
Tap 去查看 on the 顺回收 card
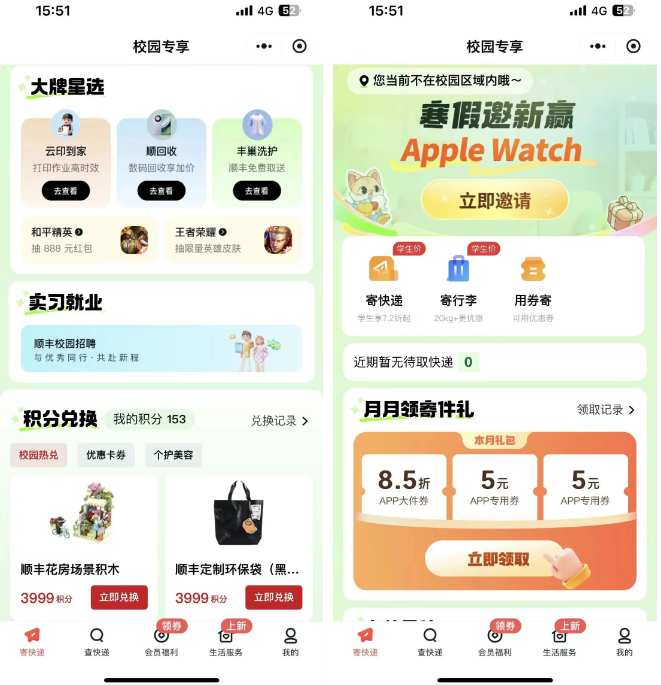point(161,191)
